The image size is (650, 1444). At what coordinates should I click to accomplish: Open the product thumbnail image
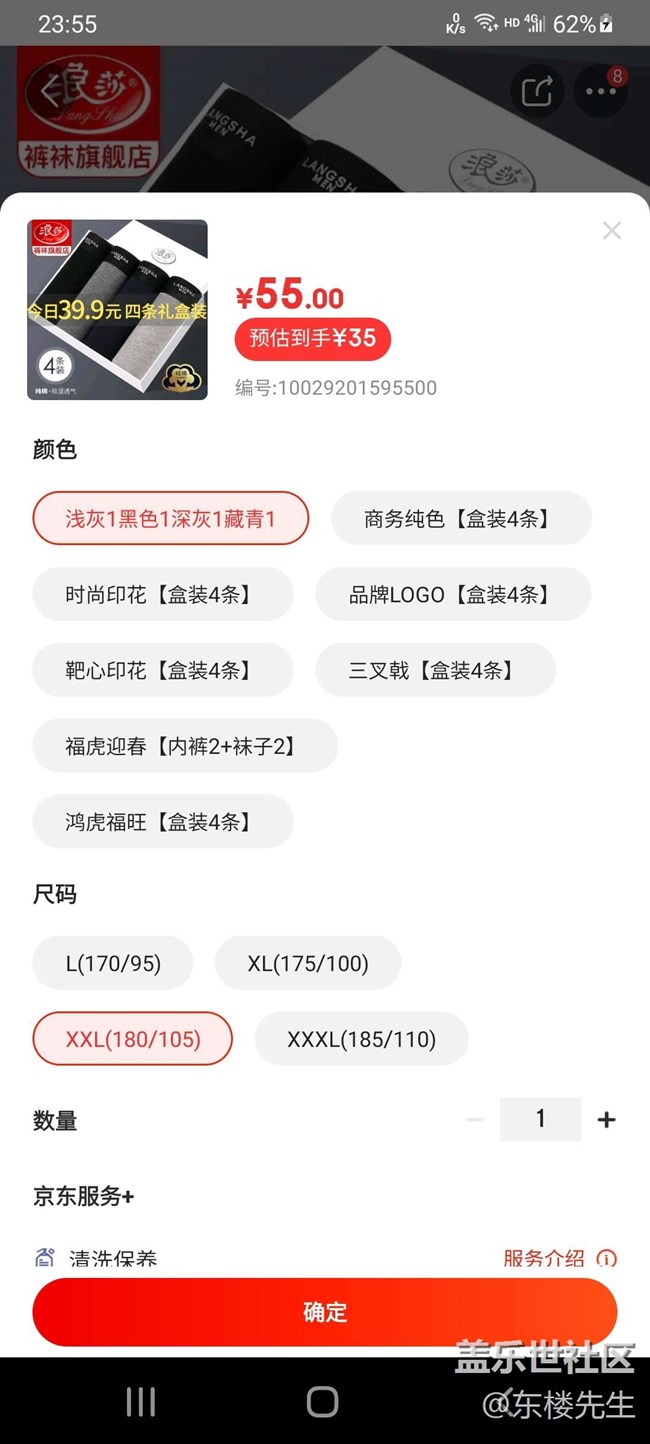117,310
